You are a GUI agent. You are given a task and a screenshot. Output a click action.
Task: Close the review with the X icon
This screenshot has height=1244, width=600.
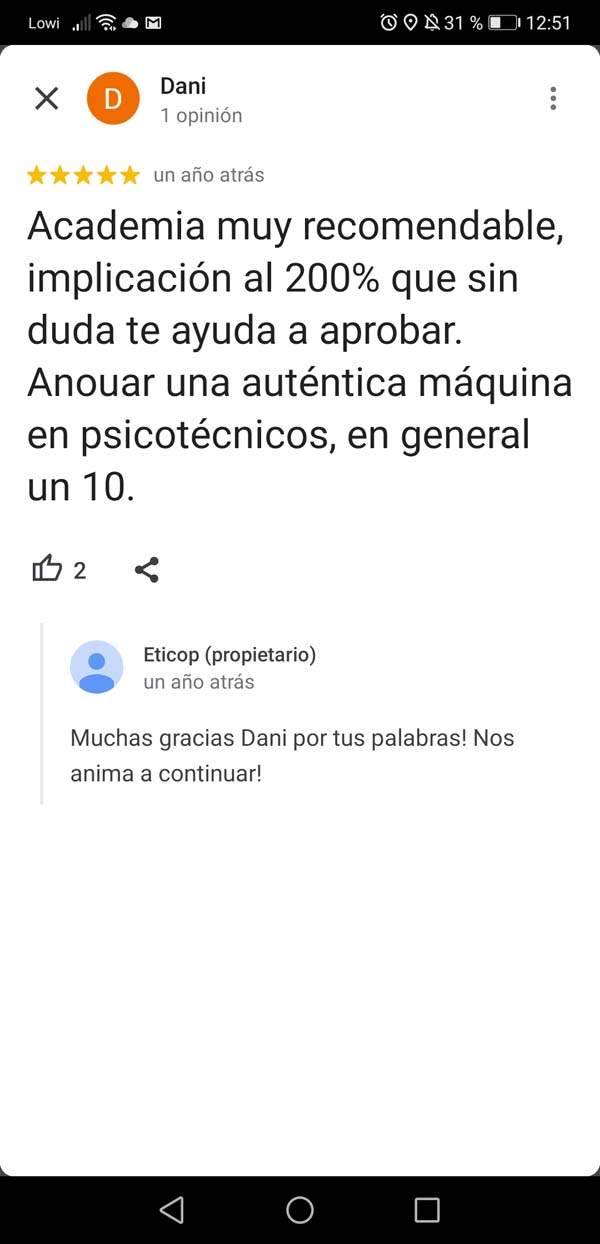coord(47,98)
